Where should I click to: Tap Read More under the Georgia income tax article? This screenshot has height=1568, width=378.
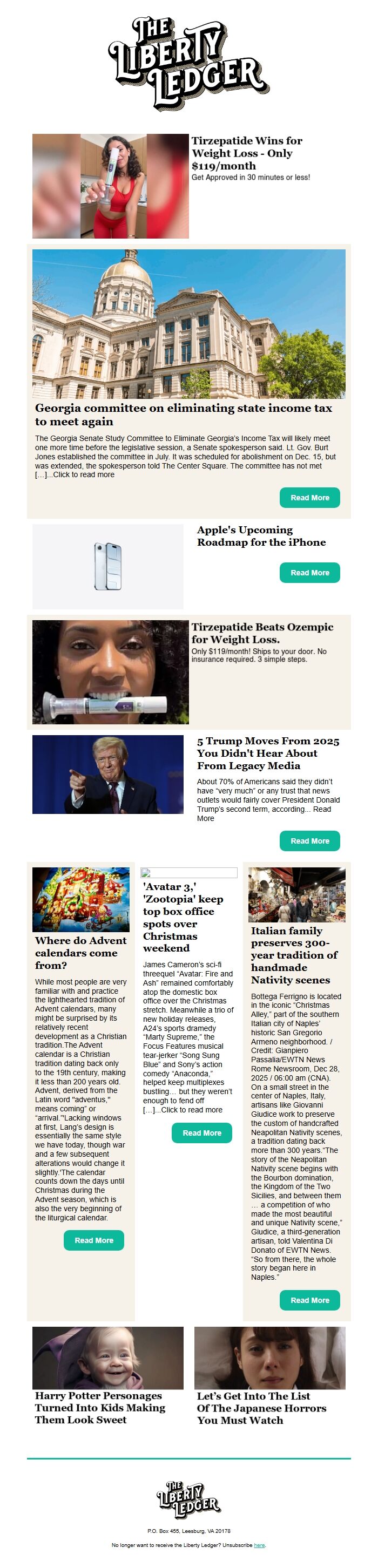pos(309,497)
